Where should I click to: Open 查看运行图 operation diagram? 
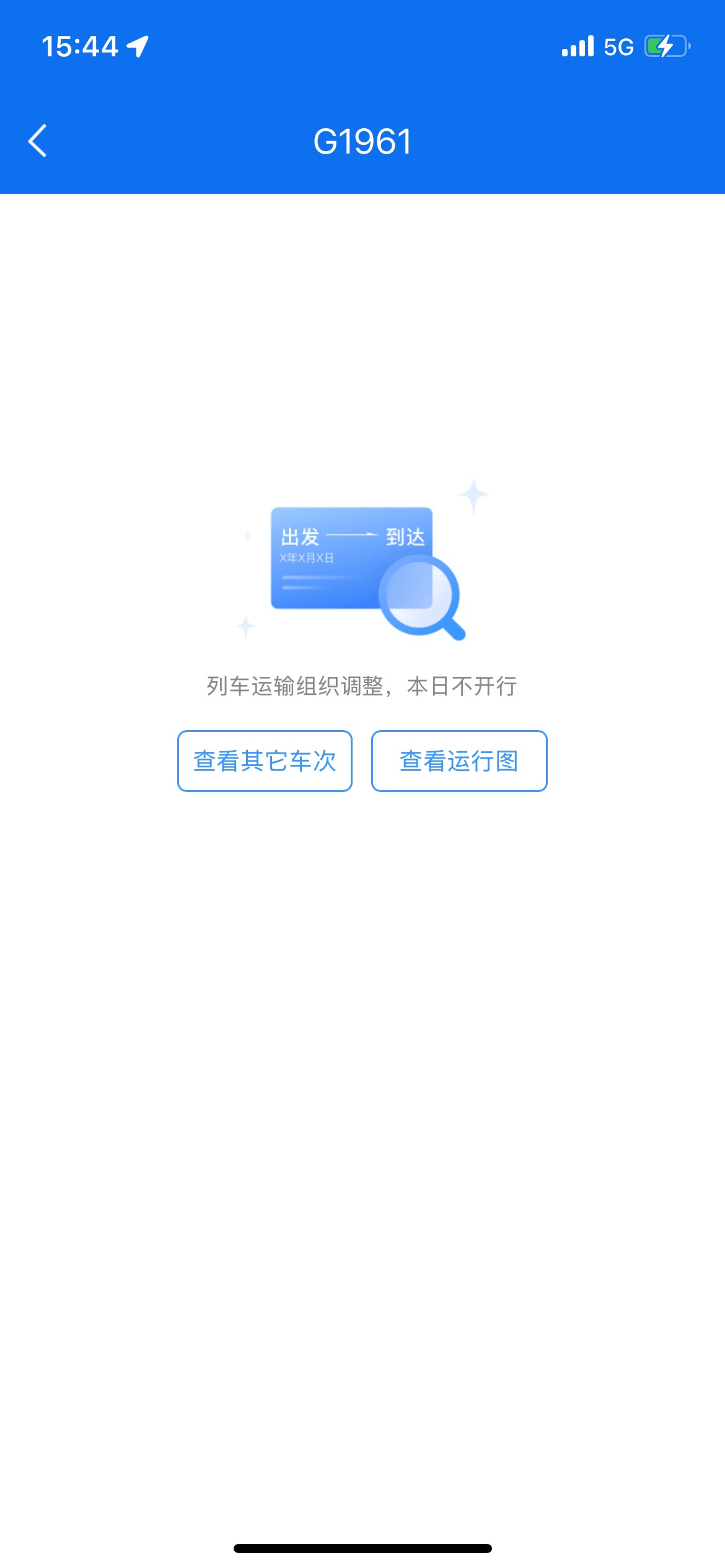459,761
